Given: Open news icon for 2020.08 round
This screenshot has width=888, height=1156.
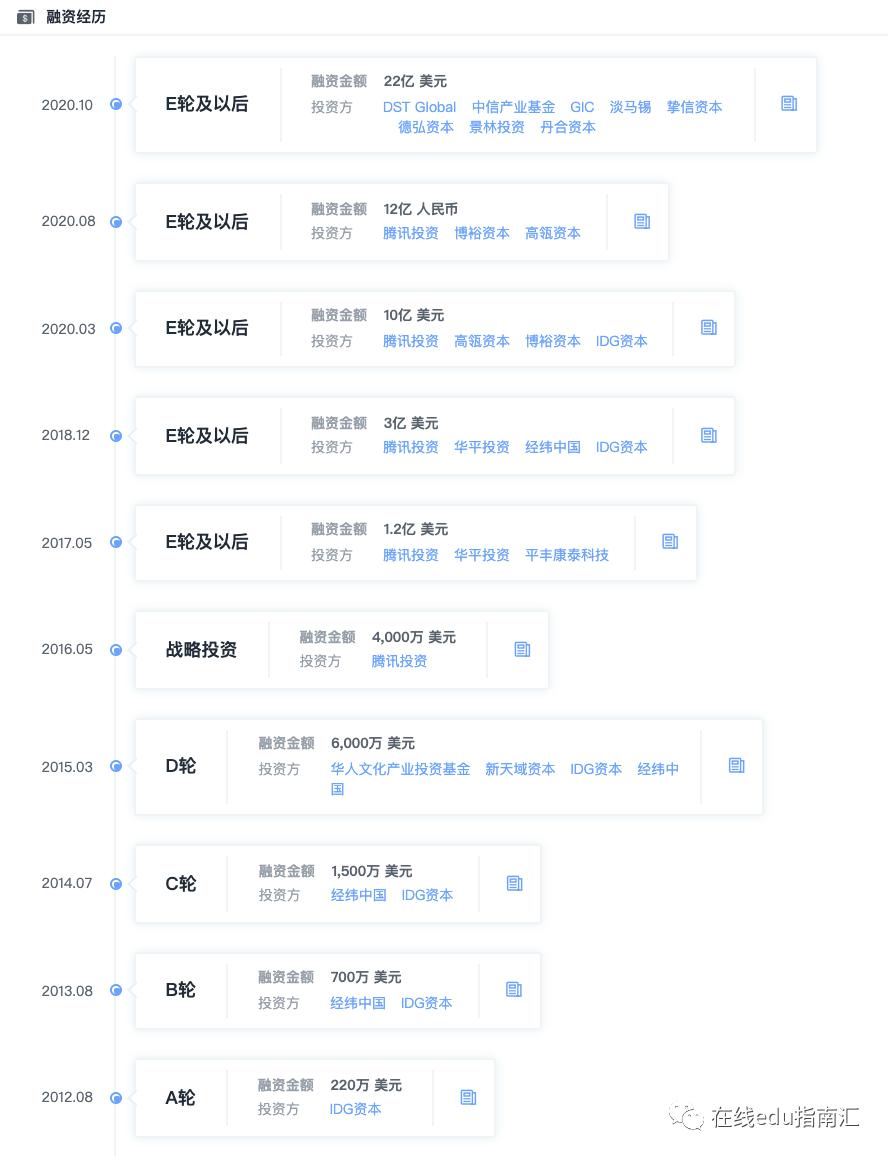Looking at the screenshot, I should coord(642,221).
